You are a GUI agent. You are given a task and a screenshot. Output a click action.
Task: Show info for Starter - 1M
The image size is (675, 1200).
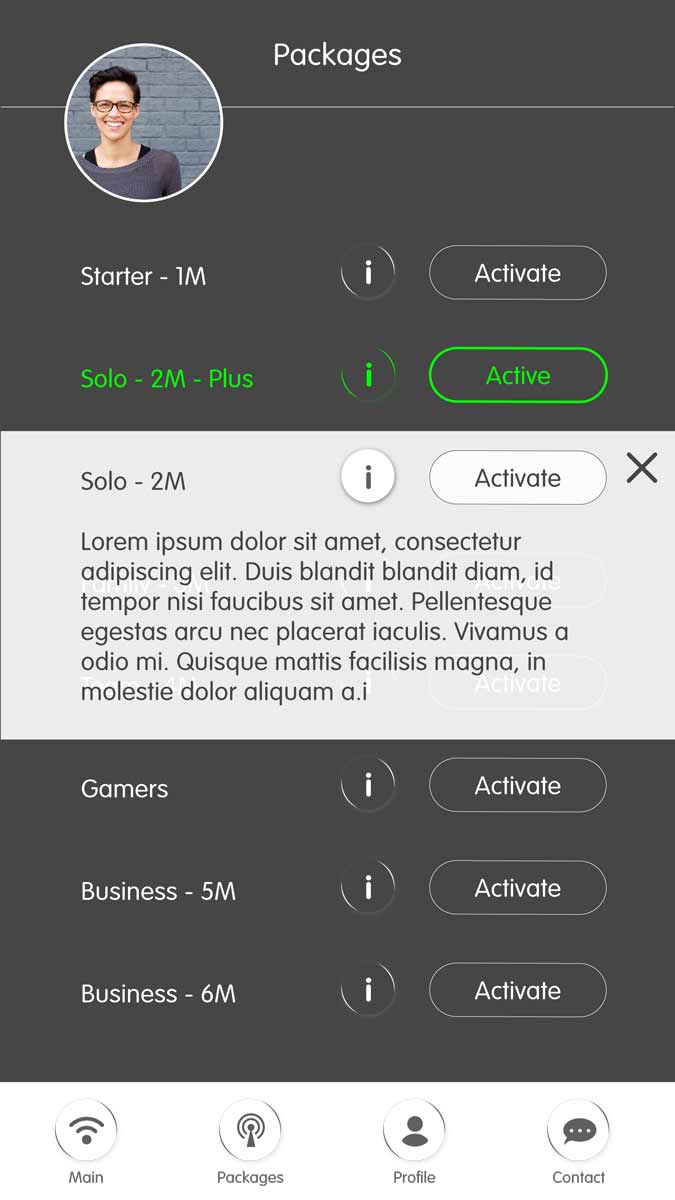(368, 272)
